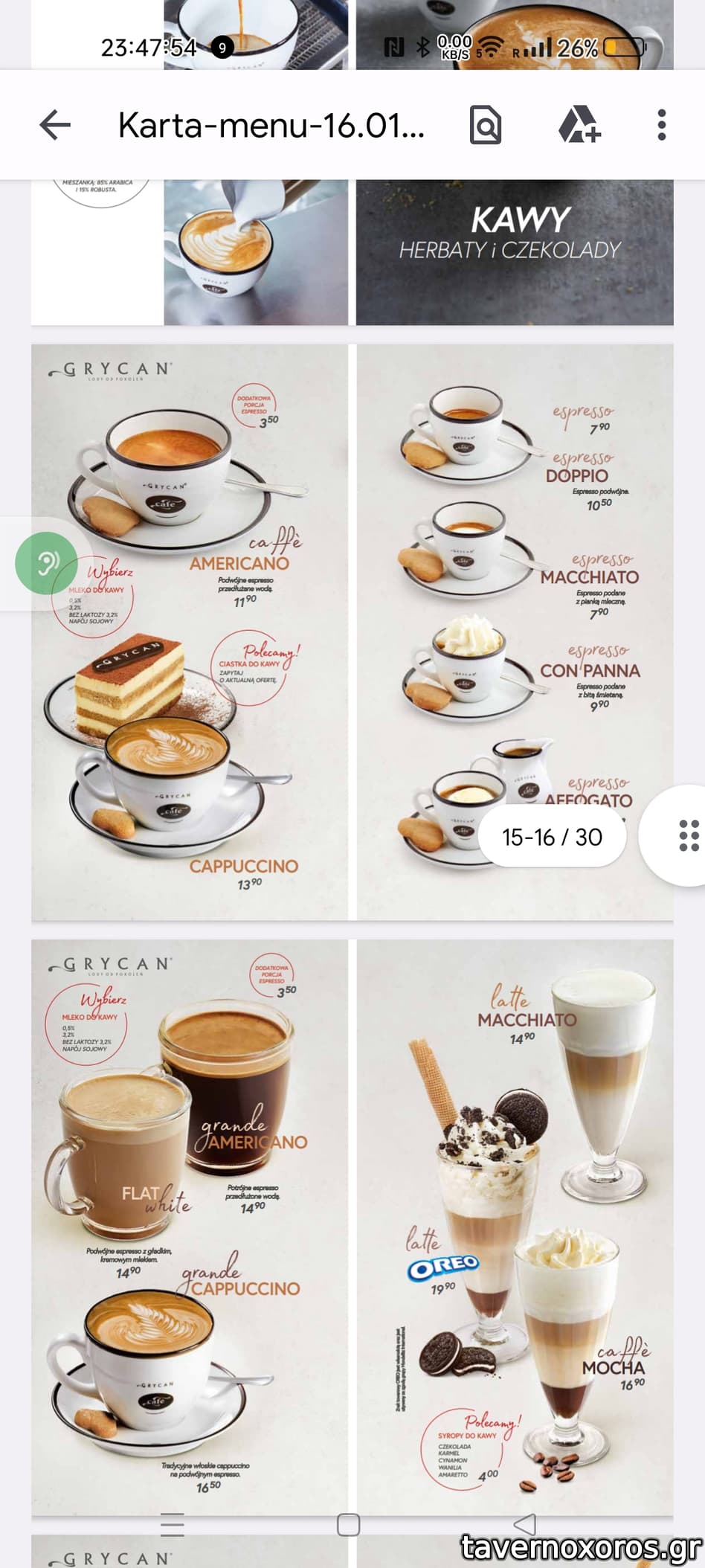Go back from the PDF viewer
705x1568 pixels.
55,125
